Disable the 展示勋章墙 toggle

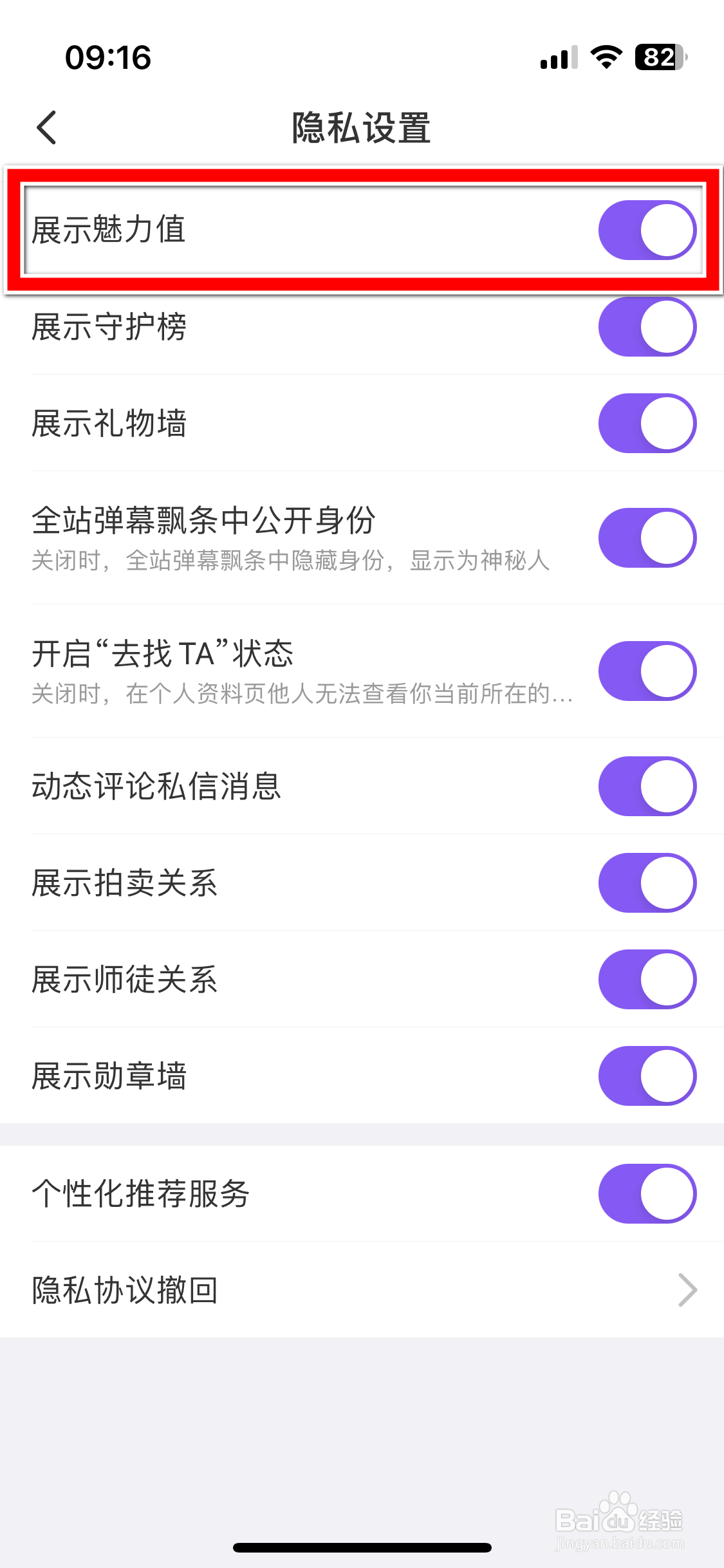point(647,1076)
